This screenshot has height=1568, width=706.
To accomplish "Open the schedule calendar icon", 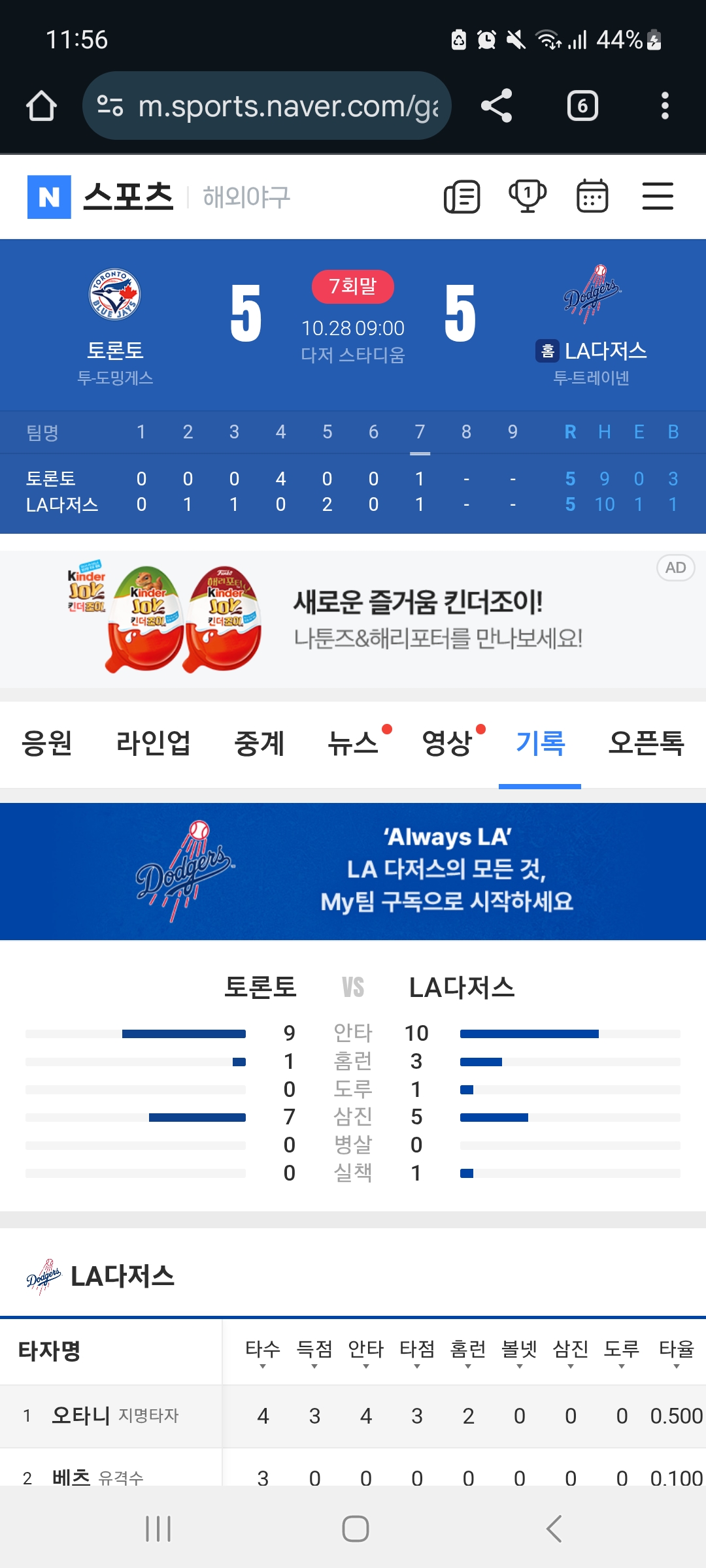I will coord(592,197).
